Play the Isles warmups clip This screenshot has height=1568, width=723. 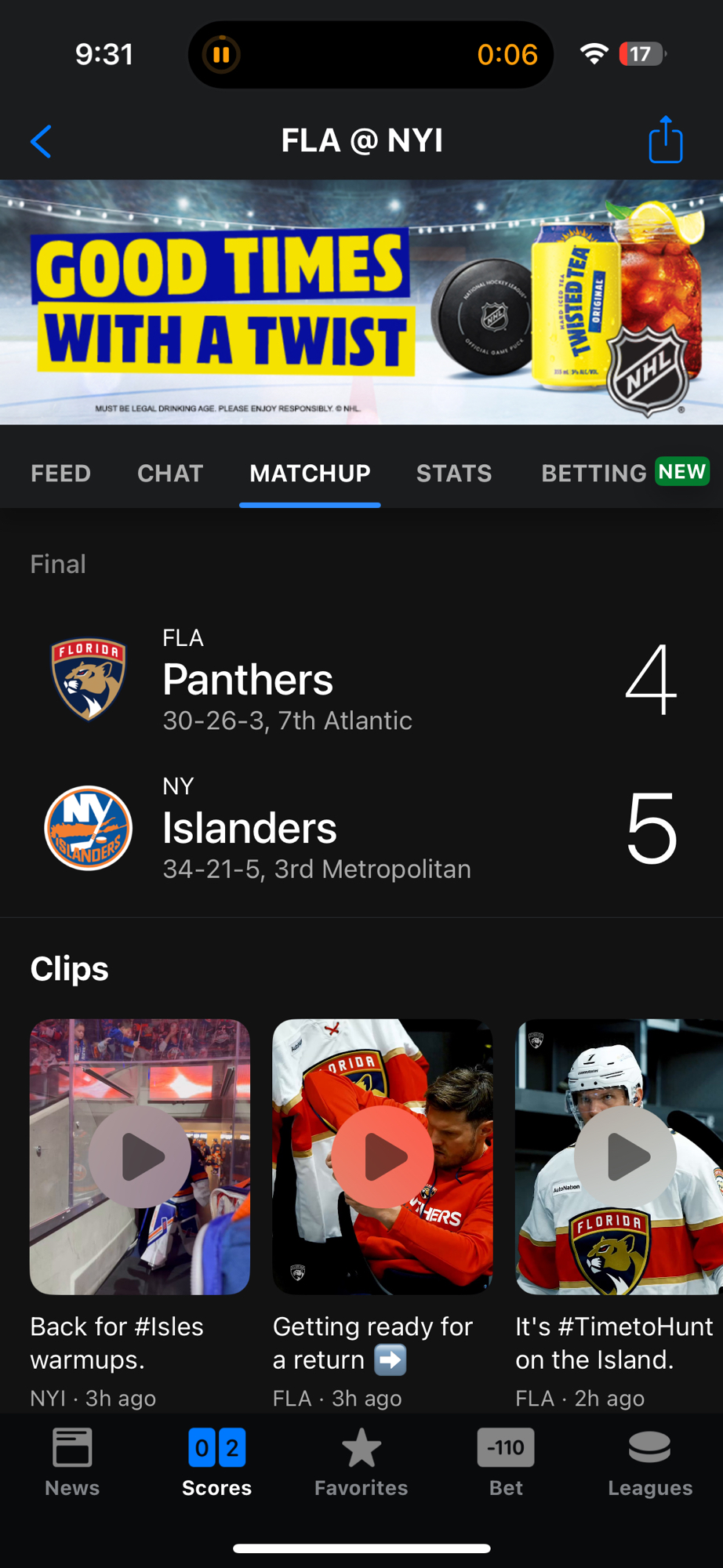[x=140, y=1156]
